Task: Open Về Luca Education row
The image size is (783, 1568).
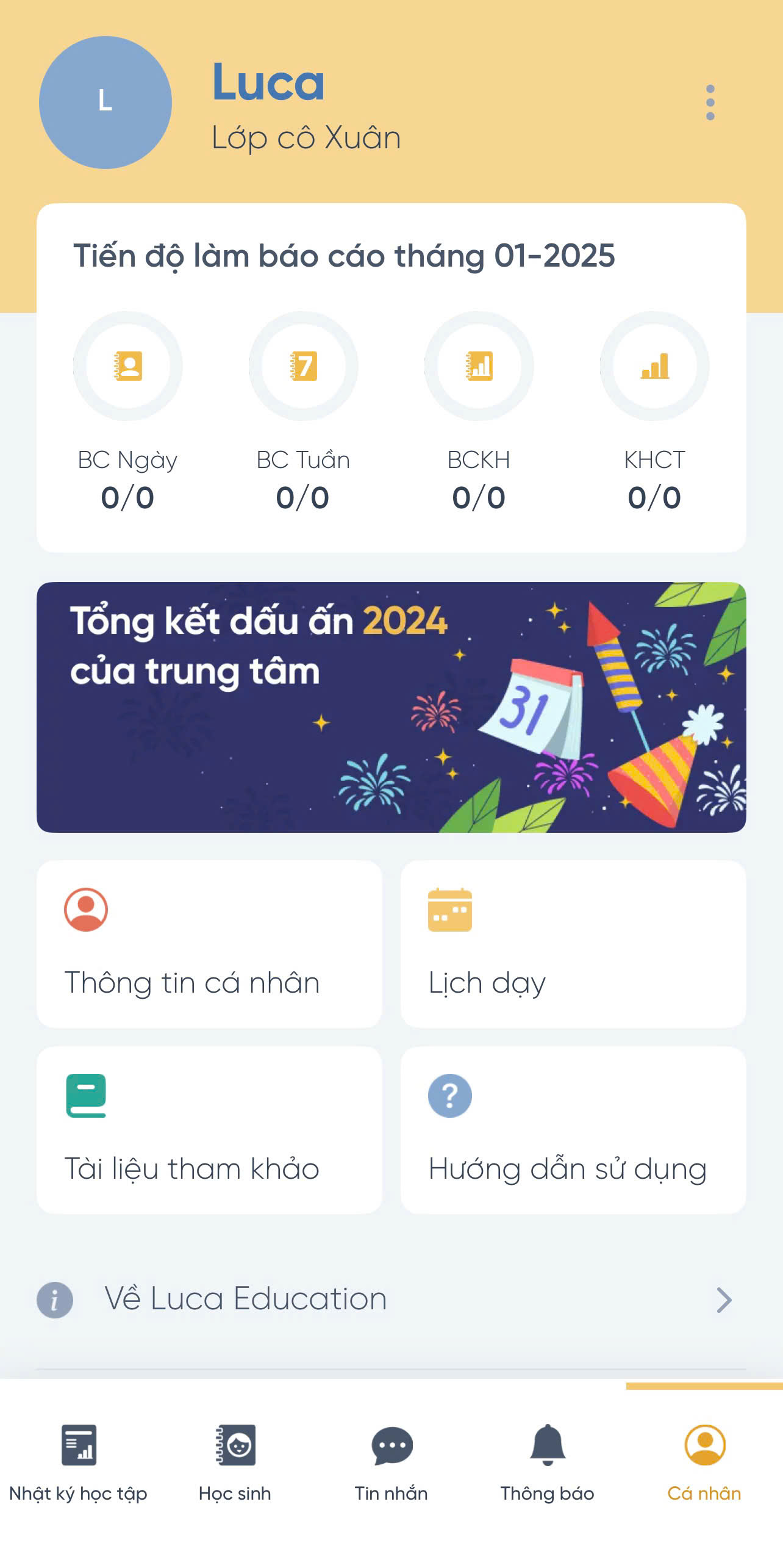Action: click(391, 1299)
